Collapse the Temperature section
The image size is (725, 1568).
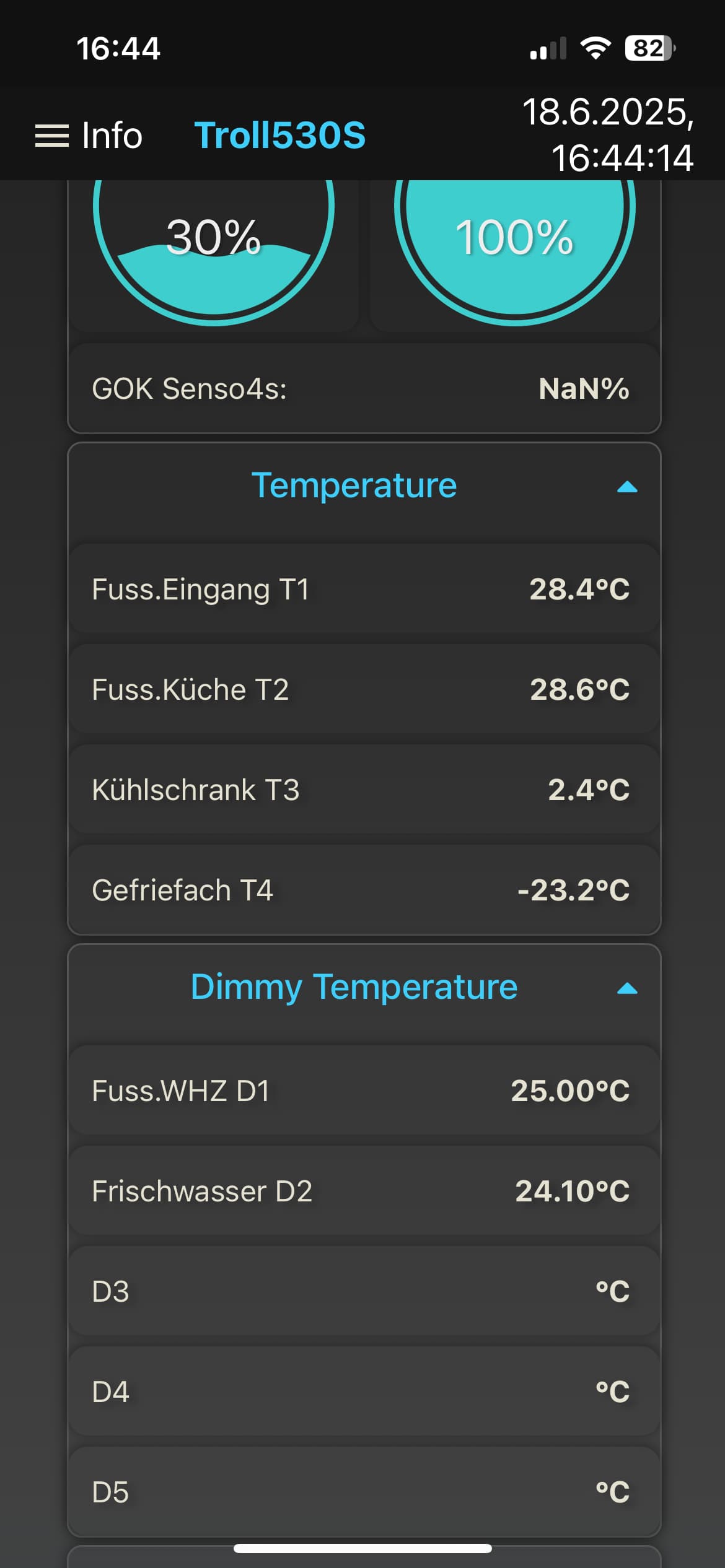[x=627, y=487]
